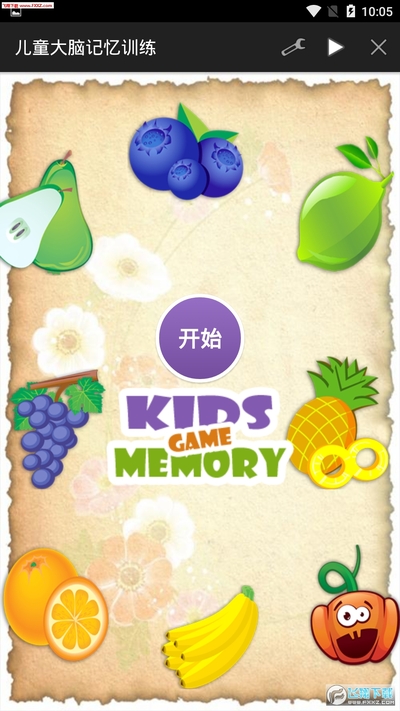
Task: Open the wrench settings tool
Action: pos(293,47)
